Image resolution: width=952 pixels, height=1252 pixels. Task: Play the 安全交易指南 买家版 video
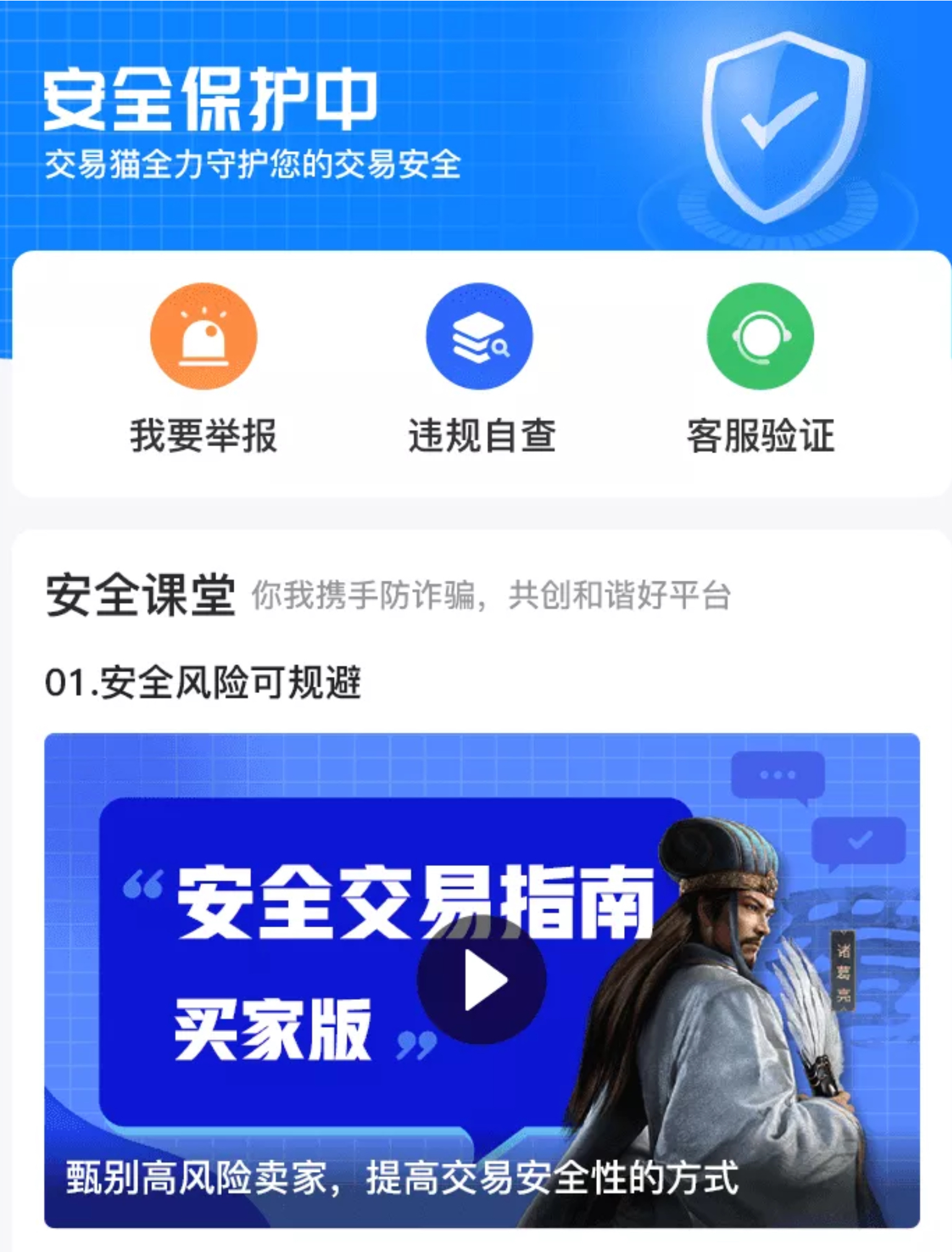[x=482, y=981]
